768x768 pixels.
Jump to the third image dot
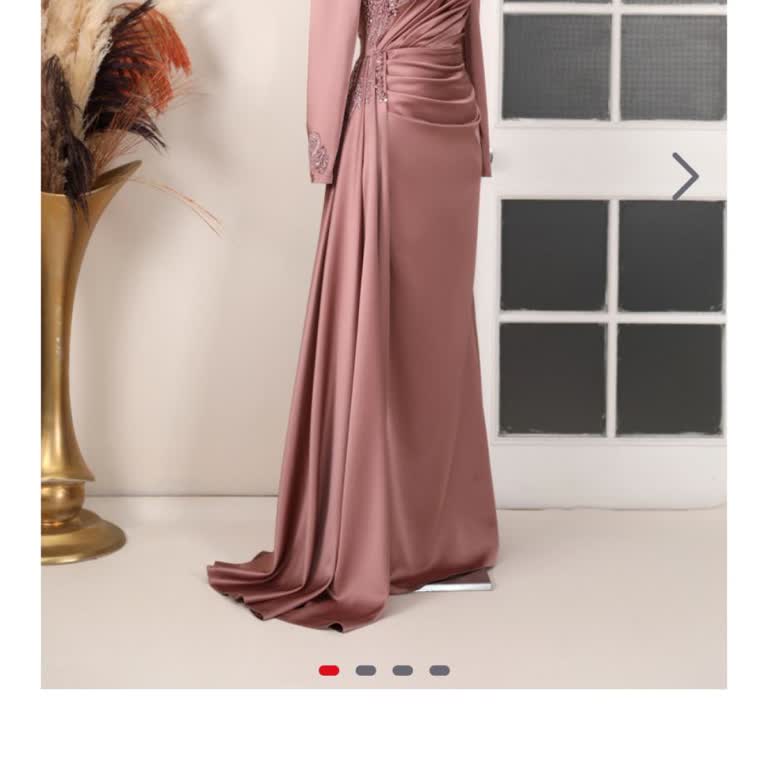(x=402, y=670)
